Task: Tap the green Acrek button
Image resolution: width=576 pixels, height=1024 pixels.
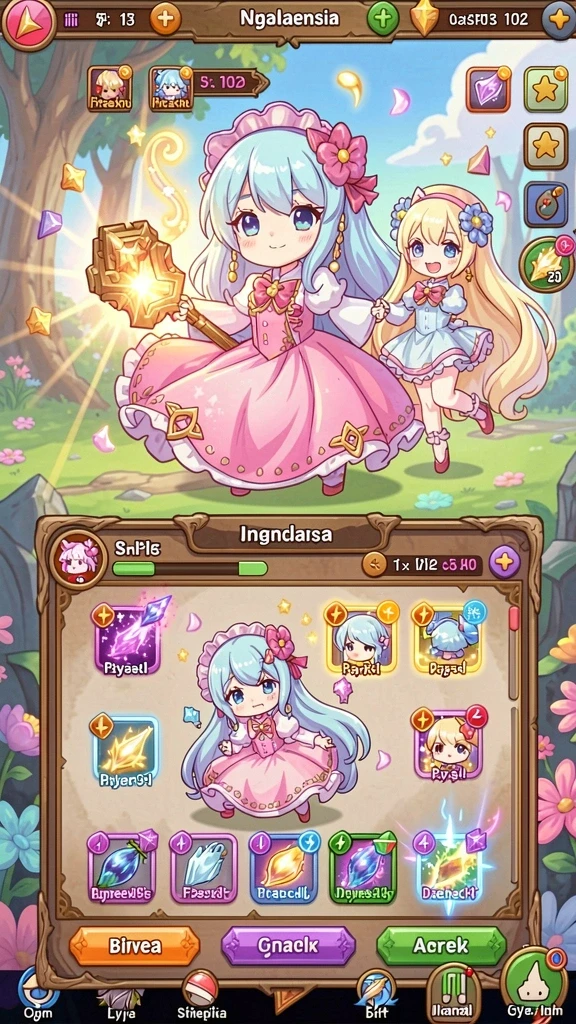Action: click(x=441, y=945)
